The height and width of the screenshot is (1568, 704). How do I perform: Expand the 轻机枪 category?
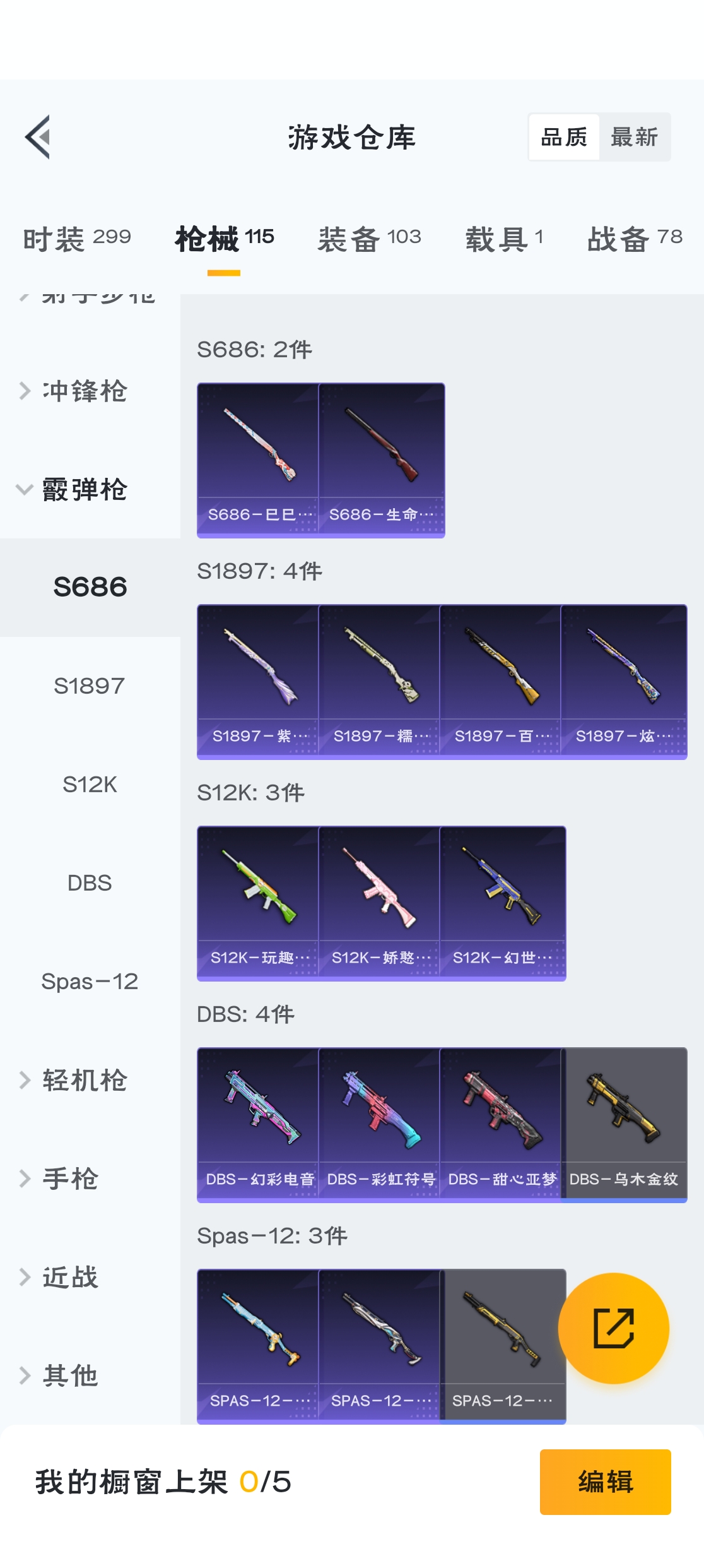85,1080
